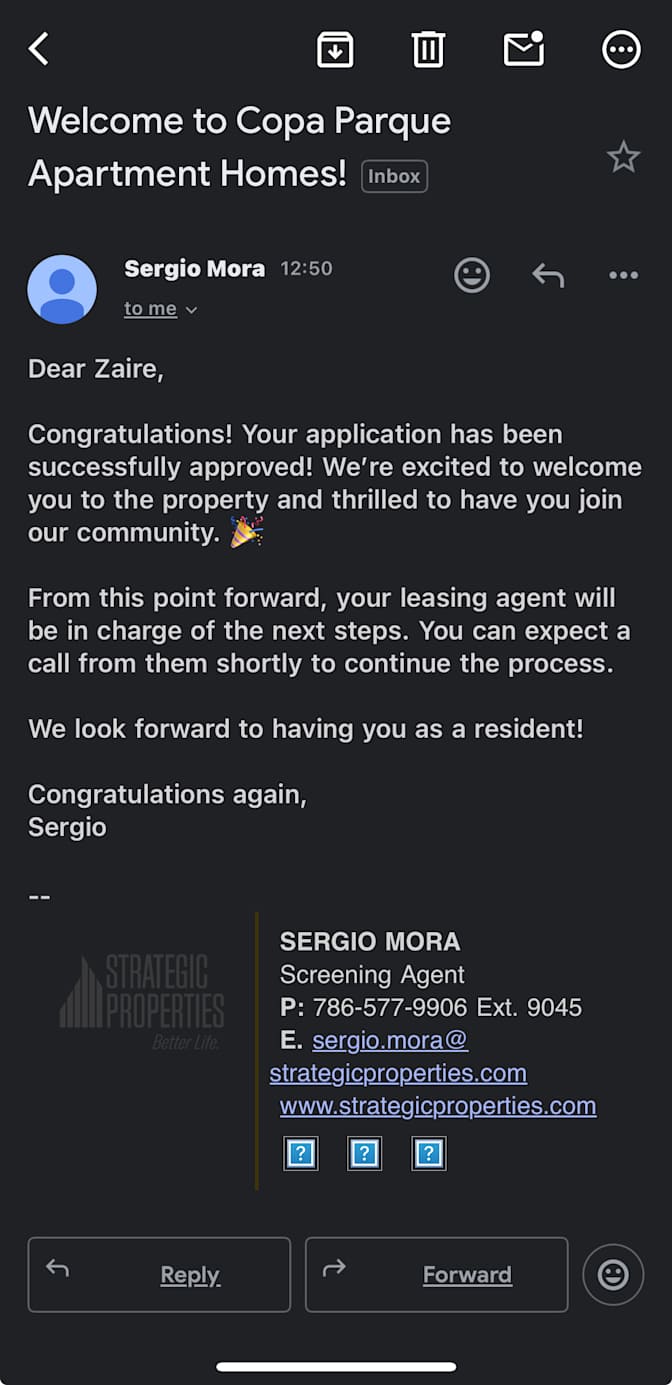Delete this email with the trash icon
This screenshot has height=1385, width=672.
tap(428, 49)
